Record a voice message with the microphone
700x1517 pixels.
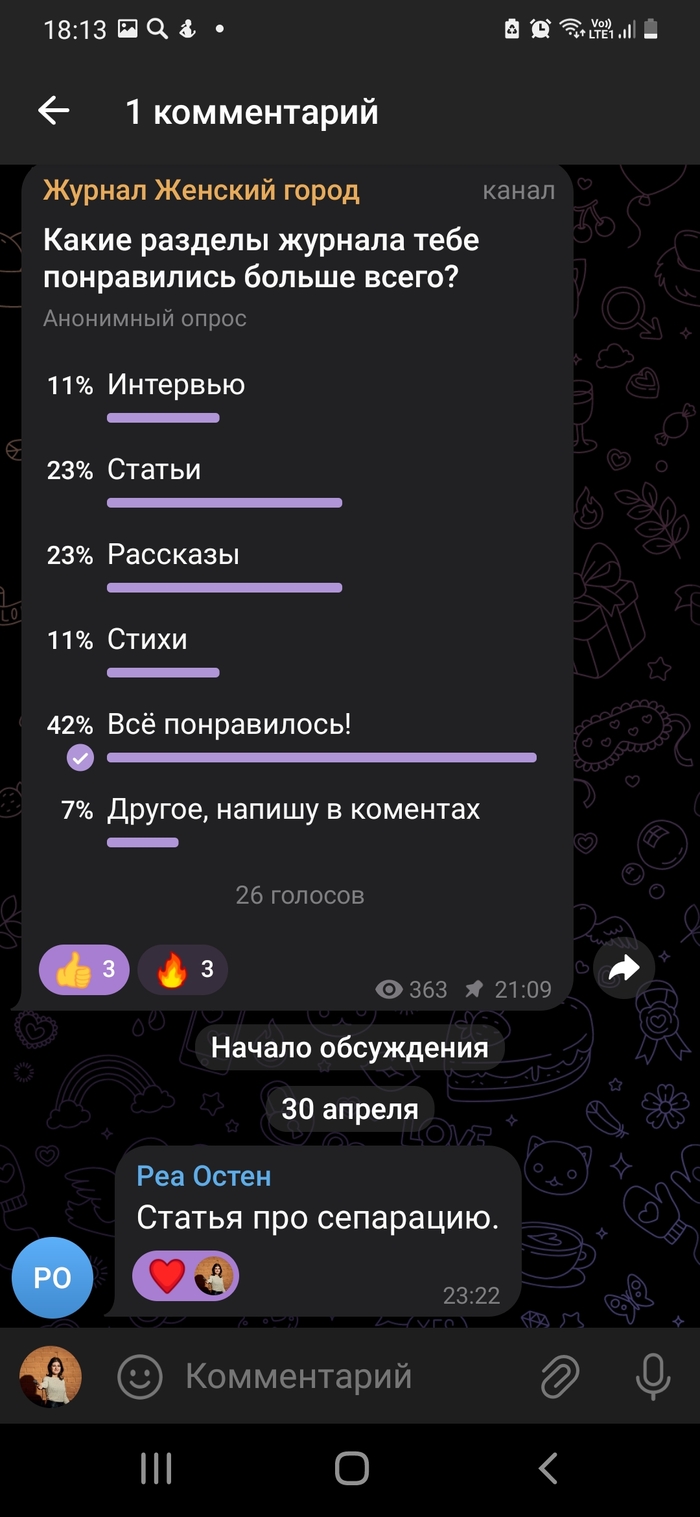[x=653, y=1377]
